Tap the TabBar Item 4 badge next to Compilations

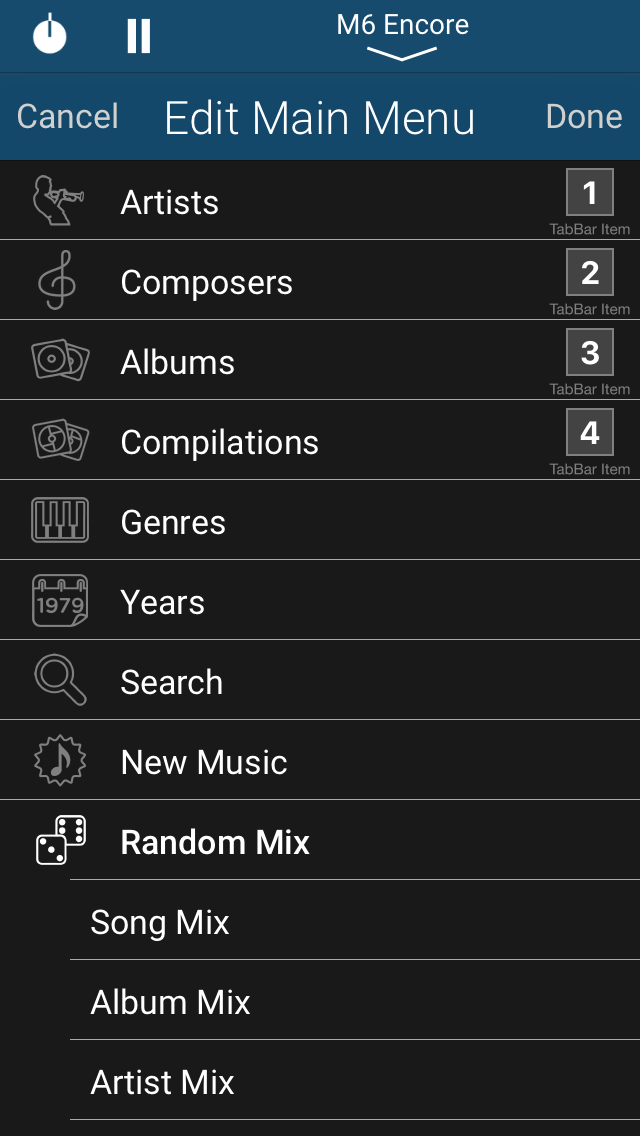pyautogui.click(x=590, y=434)
